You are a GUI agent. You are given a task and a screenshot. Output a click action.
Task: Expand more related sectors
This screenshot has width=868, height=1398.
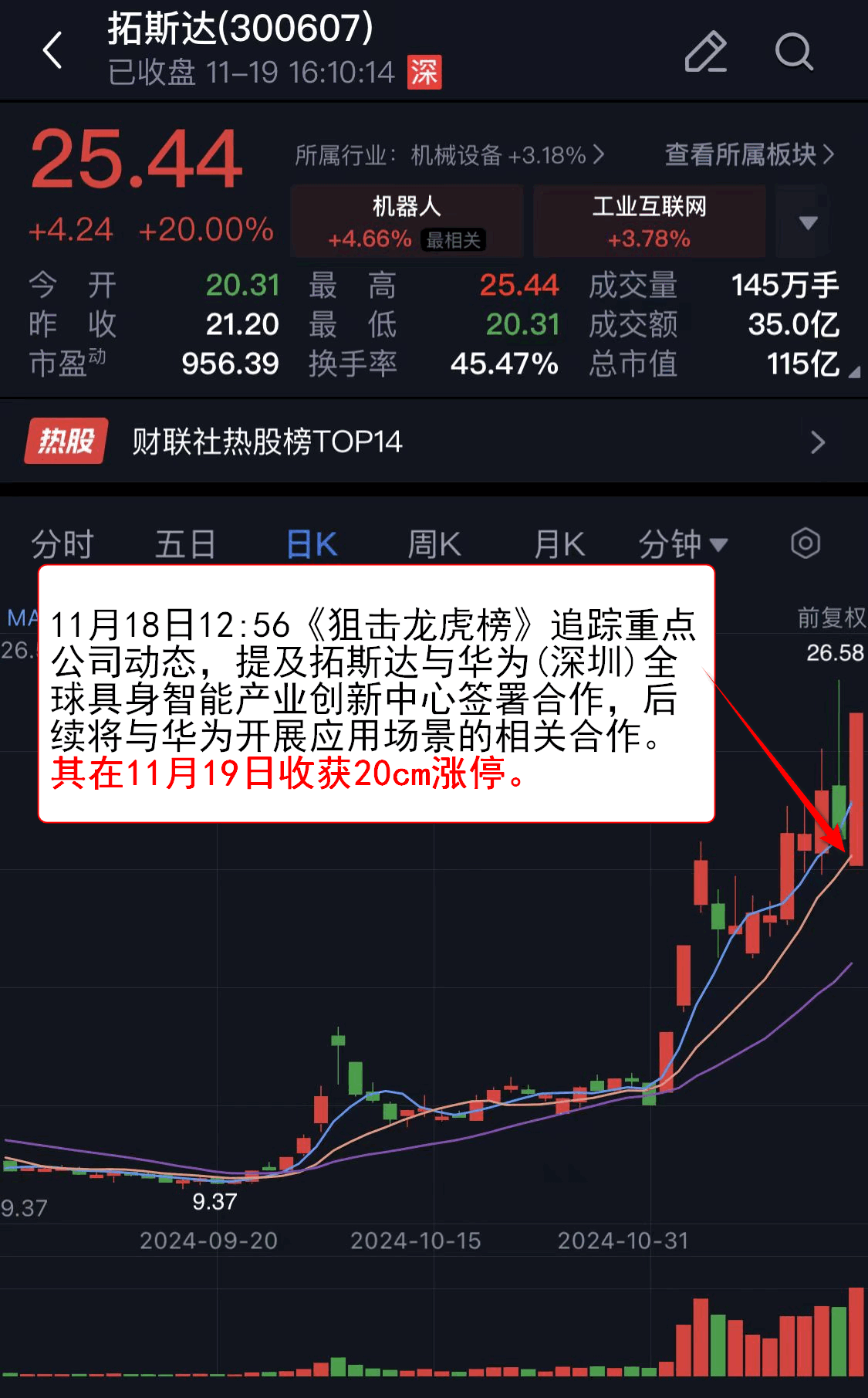[x=808, y=222]
